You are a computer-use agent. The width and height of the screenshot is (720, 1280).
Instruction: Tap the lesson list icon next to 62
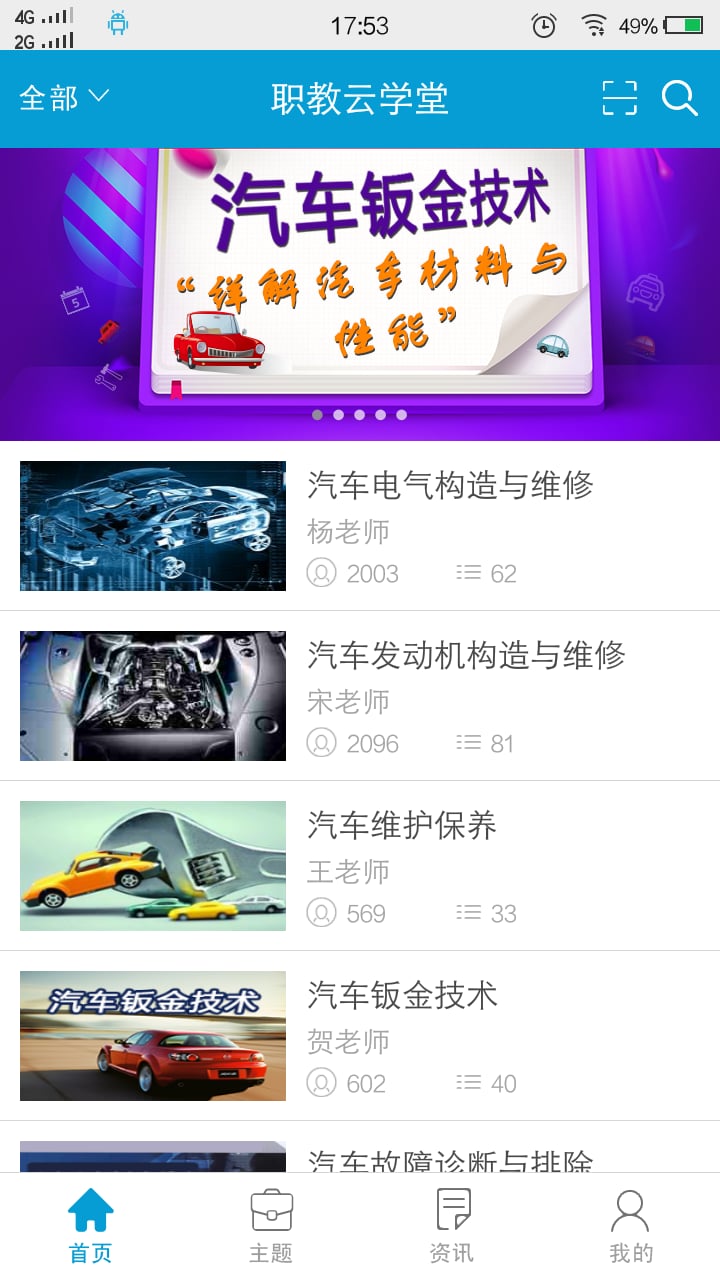(x=466, y=573)
